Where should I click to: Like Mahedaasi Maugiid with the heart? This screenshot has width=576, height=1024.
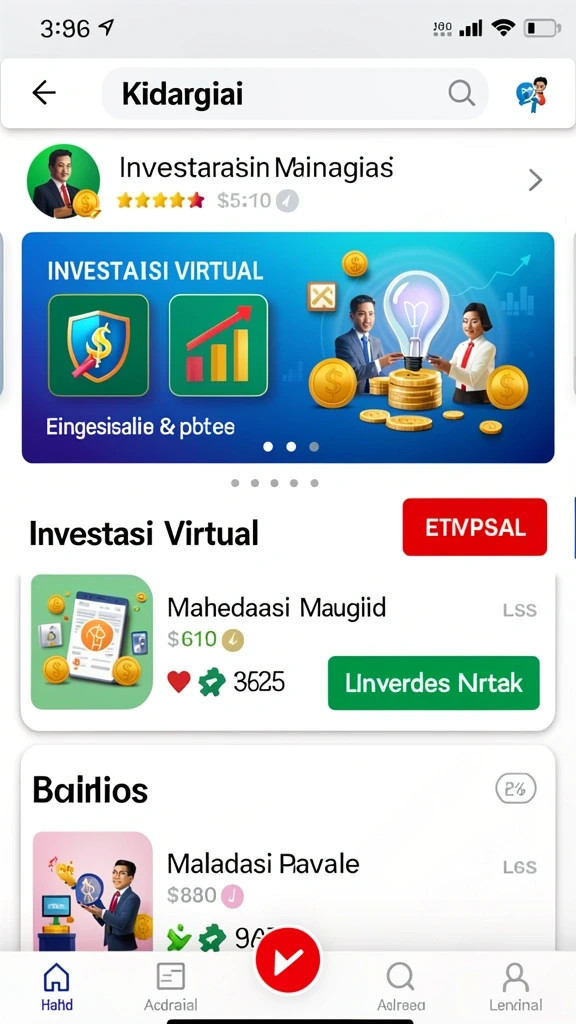point(179,682)
